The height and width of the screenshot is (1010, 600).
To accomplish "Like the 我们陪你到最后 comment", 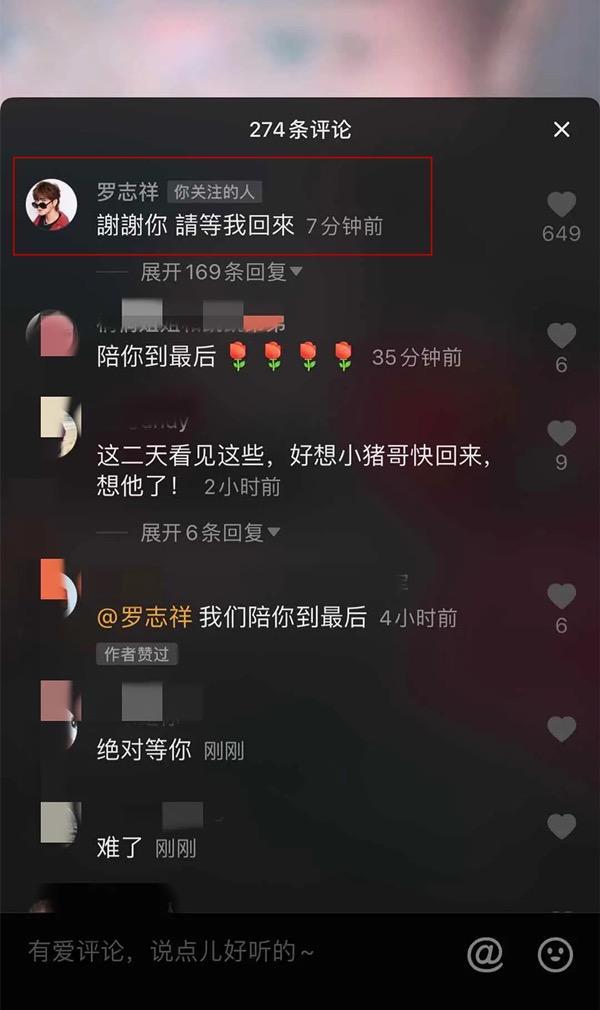I will 561,596.
